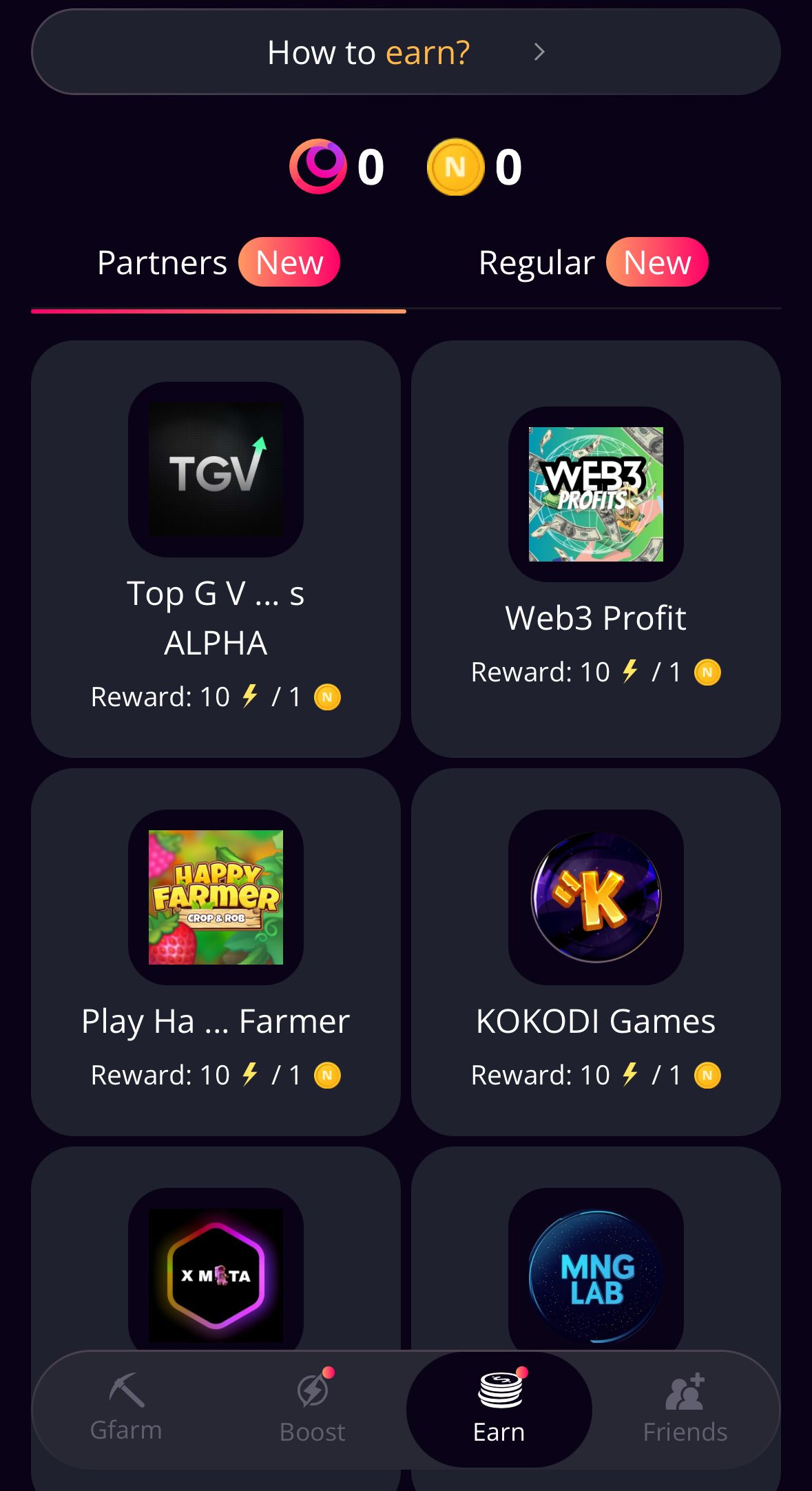Select the Play Happy Farmer card
The height and width of the screenshot is (1491, 812).
[216, 951]
